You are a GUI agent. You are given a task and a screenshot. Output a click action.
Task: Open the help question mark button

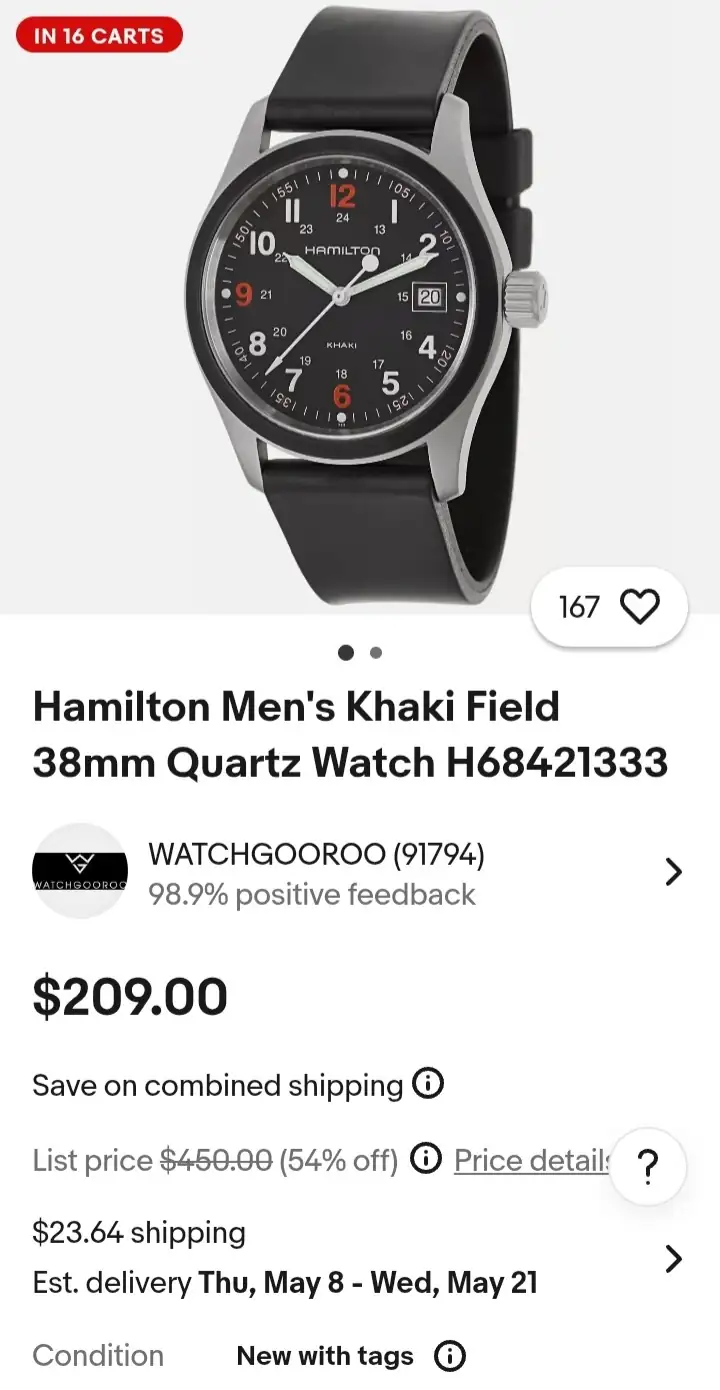click(x=648, y=1166)
